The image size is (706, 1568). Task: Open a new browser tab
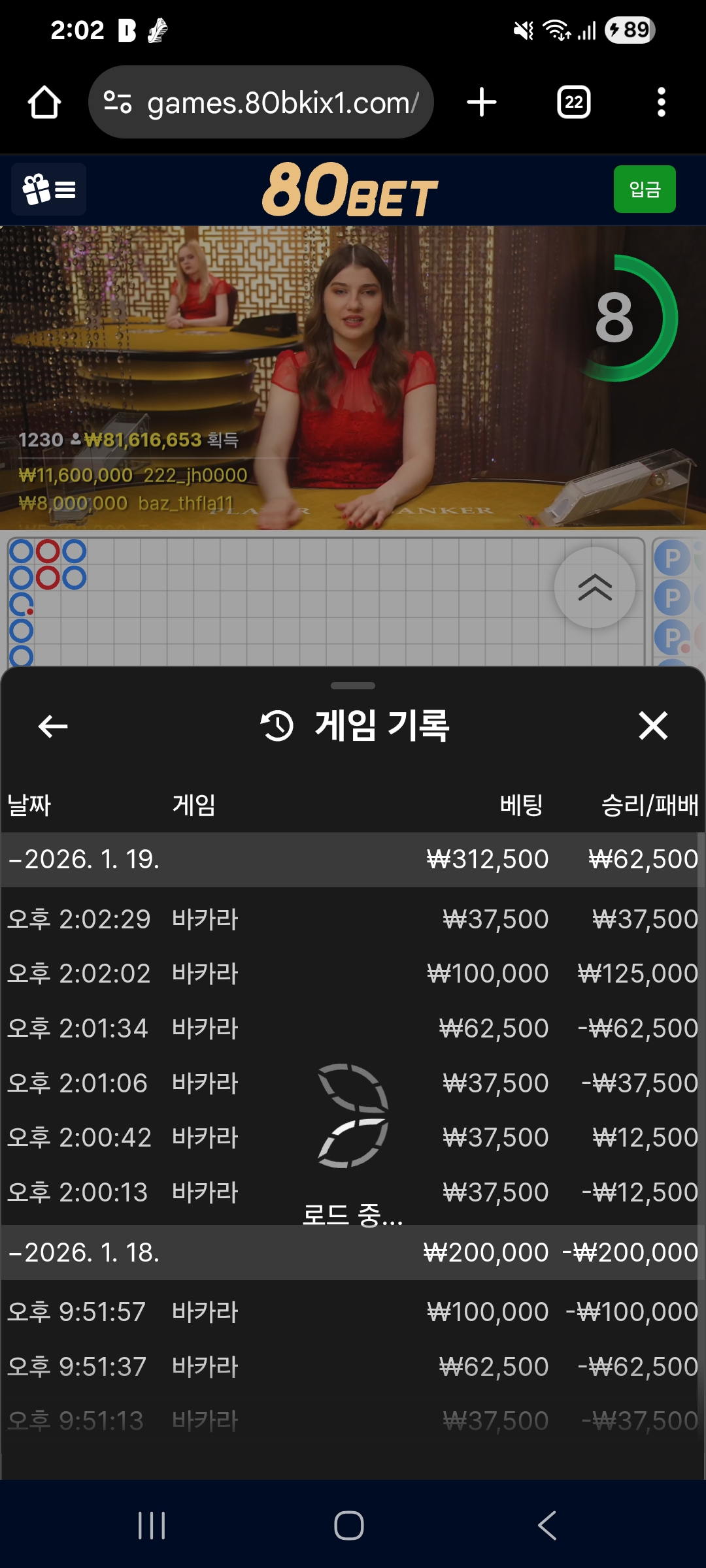coord(482,103)
